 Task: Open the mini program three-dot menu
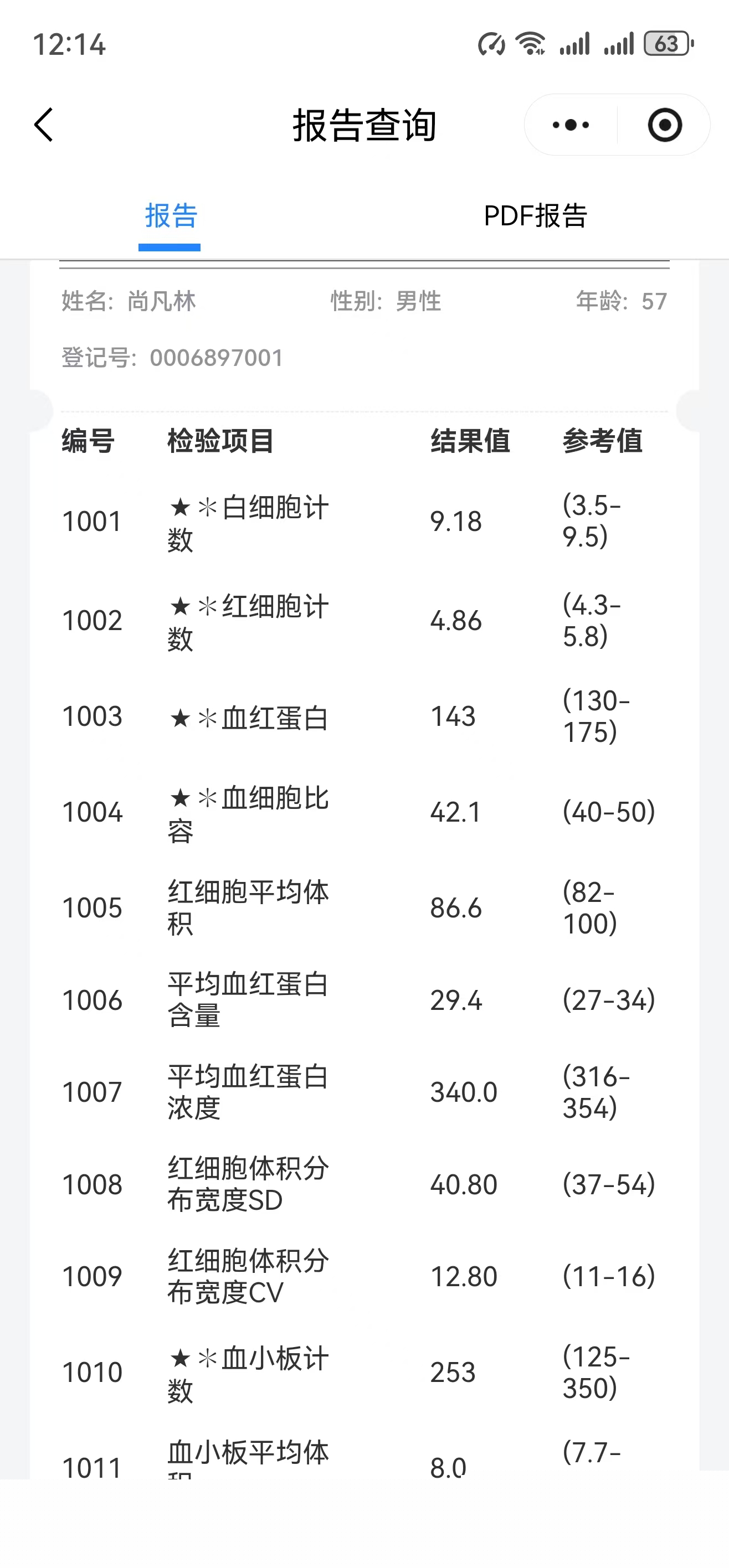pos(571,125)
